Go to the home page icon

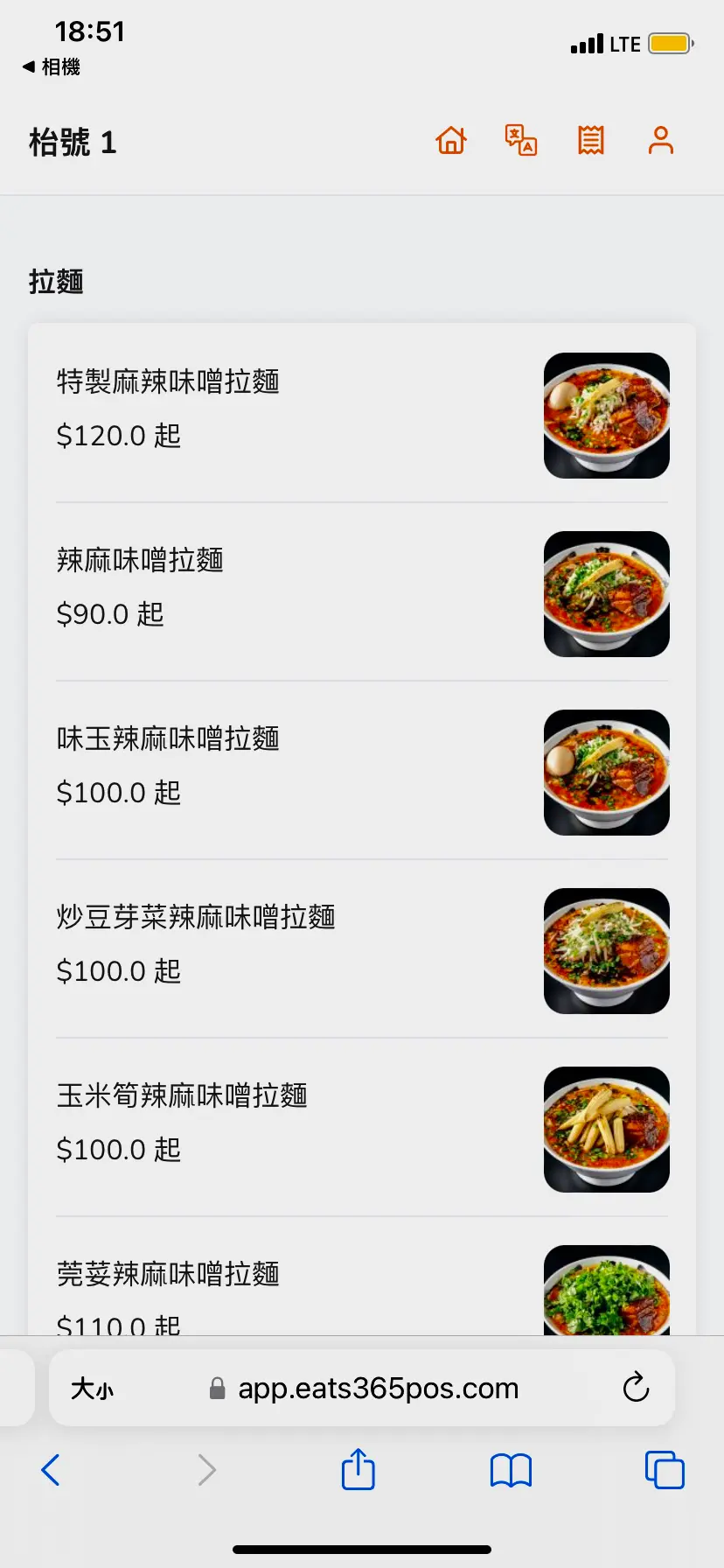click(451, 140)
